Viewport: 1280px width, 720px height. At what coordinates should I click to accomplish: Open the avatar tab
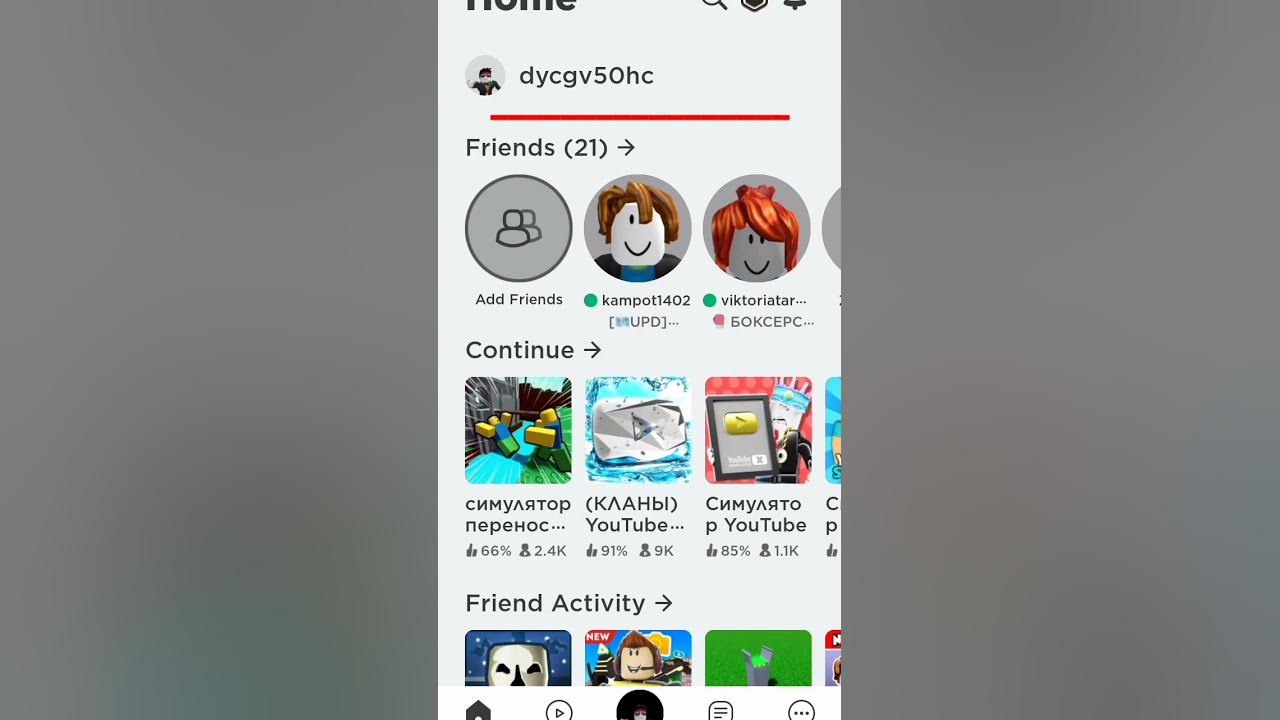[x=640, y=707]
